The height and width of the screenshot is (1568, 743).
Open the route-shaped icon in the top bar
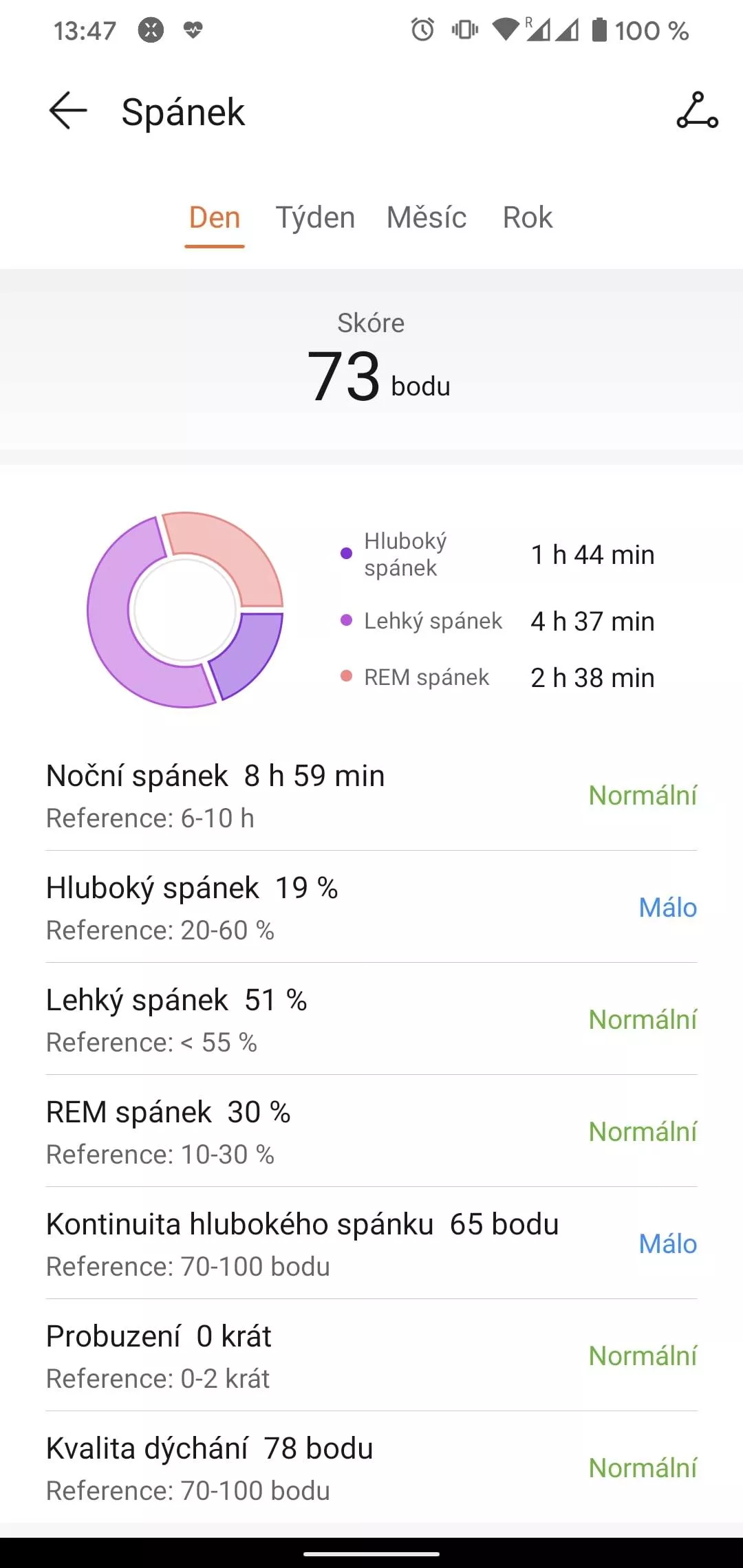point(697,111)
